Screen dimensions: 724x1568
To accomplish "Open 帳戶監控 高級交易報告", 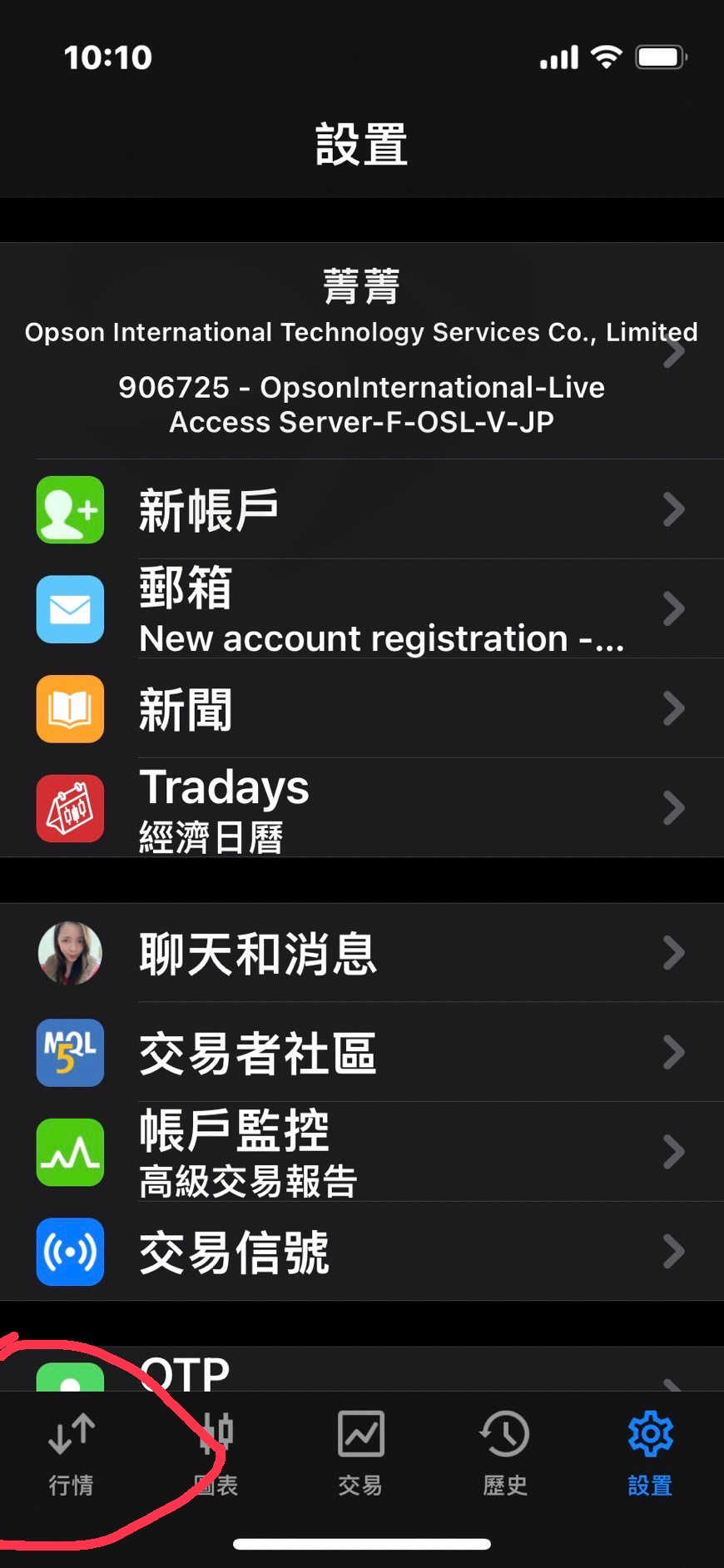I will click(362, 1152).
